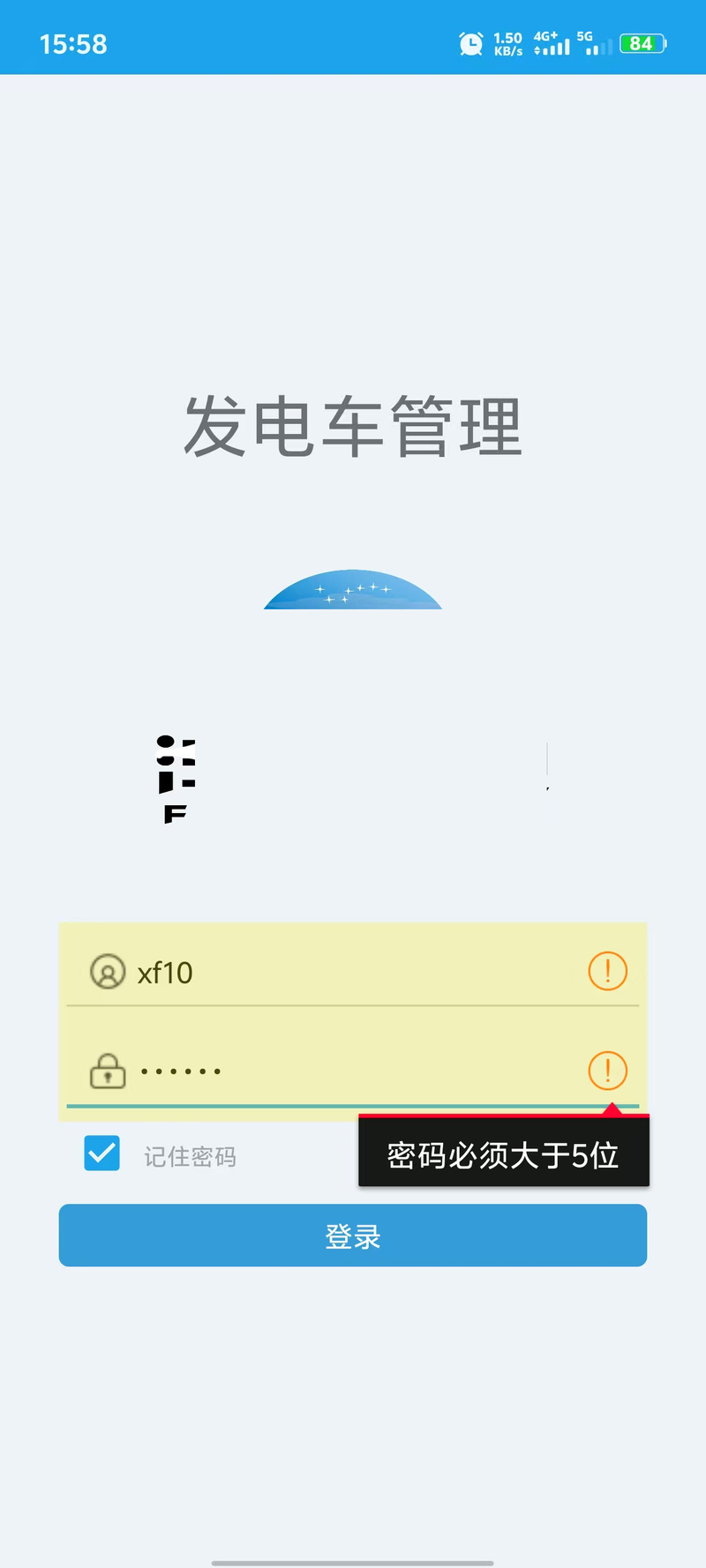Image resolution: width=706 pixels, height=1568 pixels.
Task: Focus the password input field
Action: 353,1071
